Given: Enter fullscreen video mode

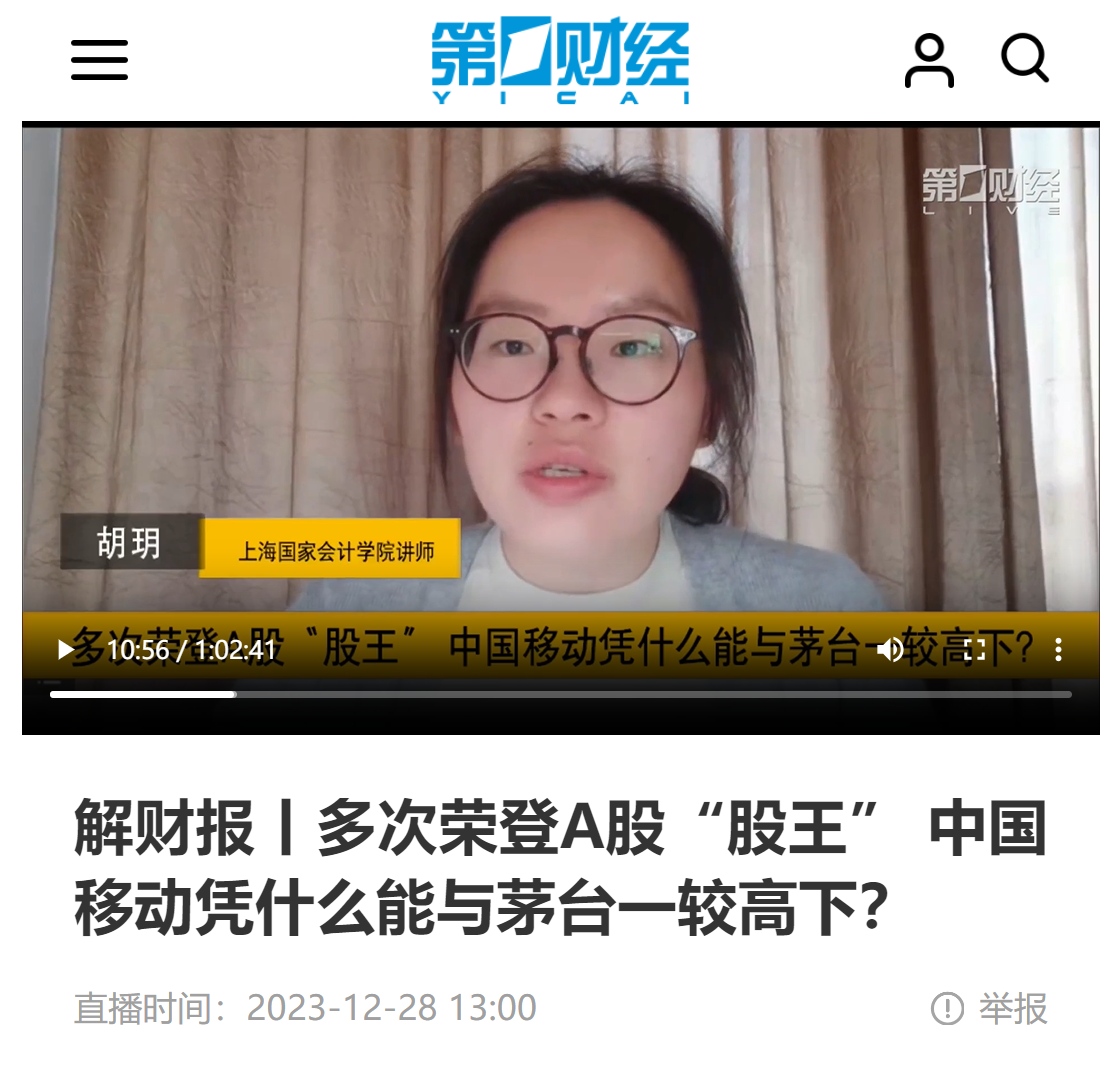Looking at the screenshot, I should click(975, 650).
